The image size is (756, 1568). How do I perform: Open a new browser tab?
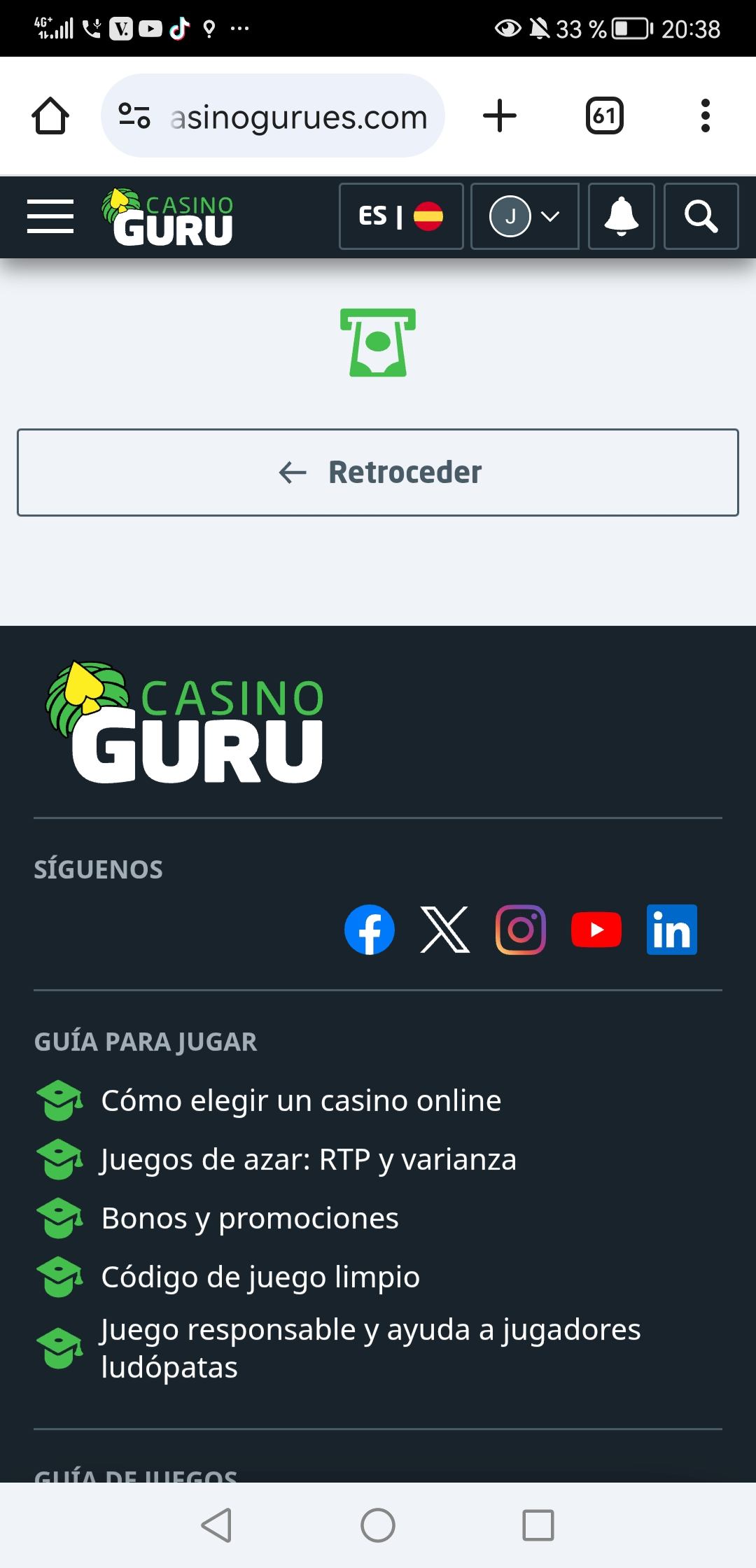pos(500,115)
